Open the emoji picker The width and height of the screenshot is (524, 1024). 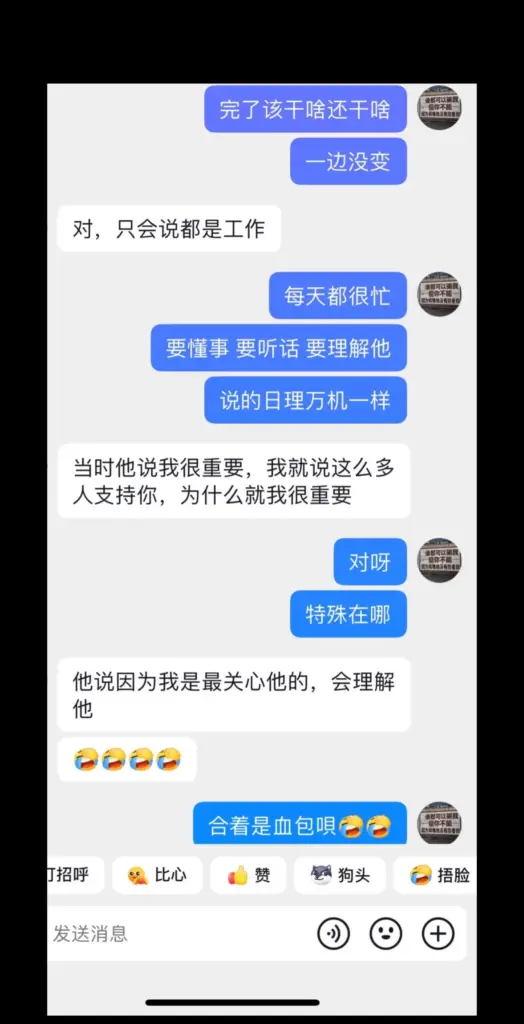386,934
